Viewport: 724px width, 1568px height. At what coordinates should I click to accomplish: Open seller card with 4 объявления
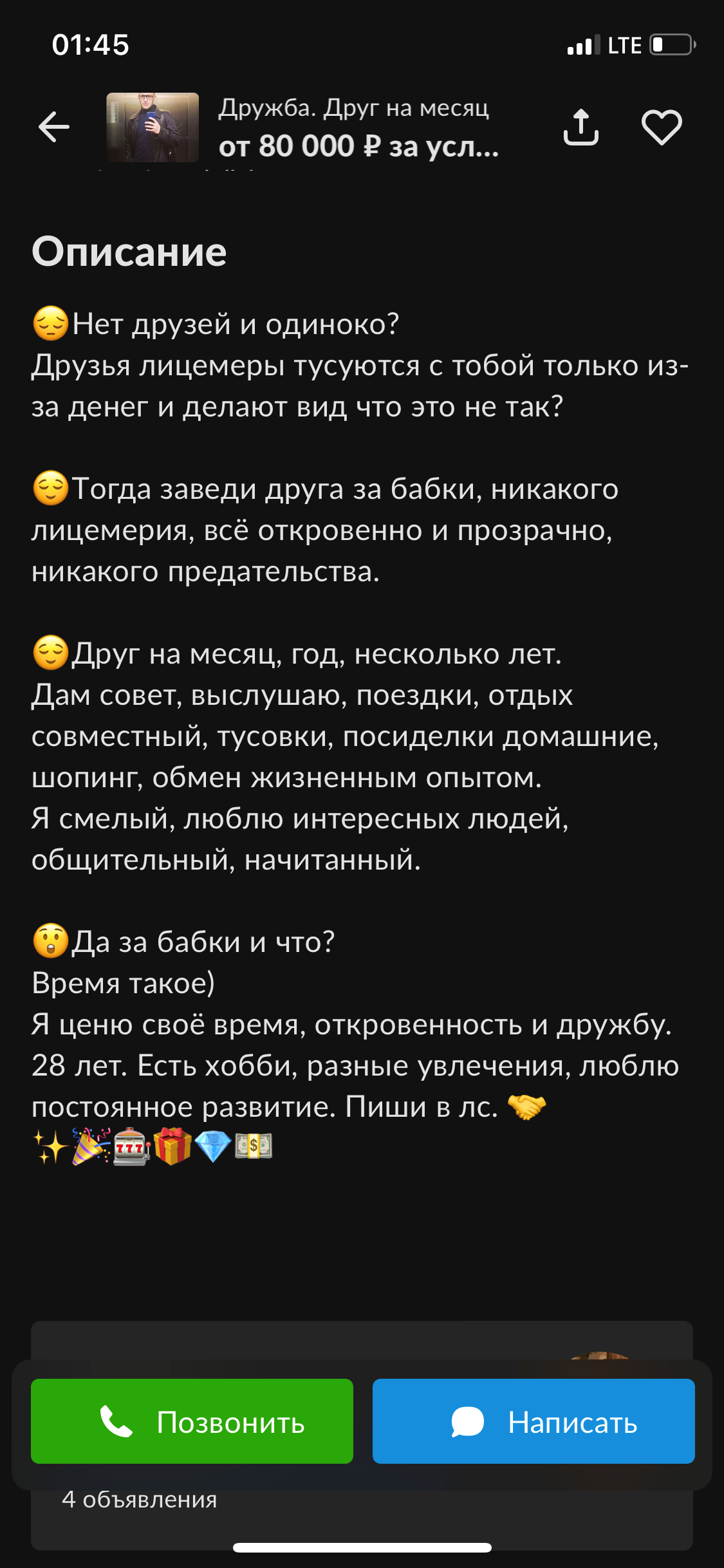coord(140,1500)
